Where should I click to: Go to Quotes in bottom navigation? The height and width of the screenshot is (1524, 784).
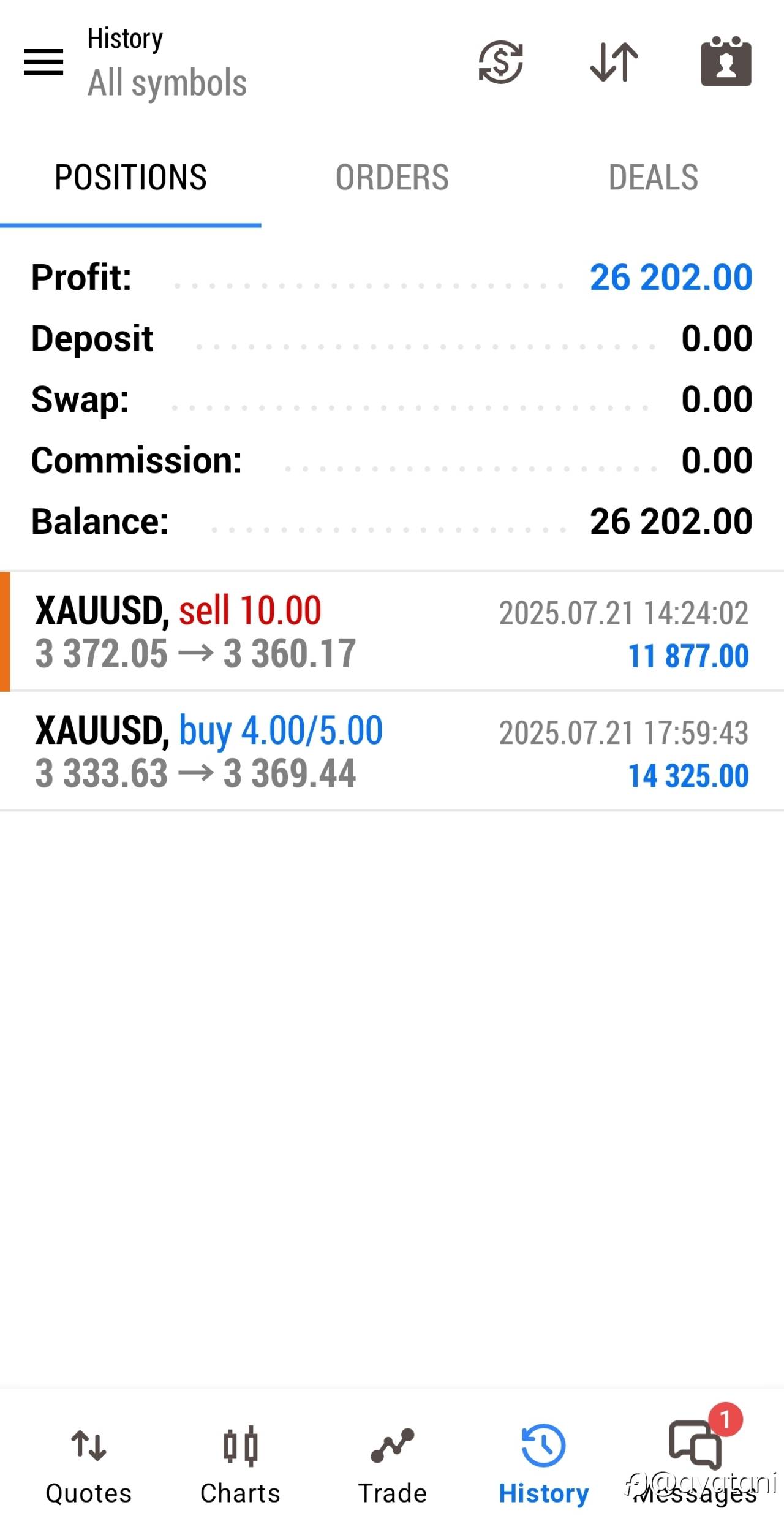click(x=89, y=1465)
